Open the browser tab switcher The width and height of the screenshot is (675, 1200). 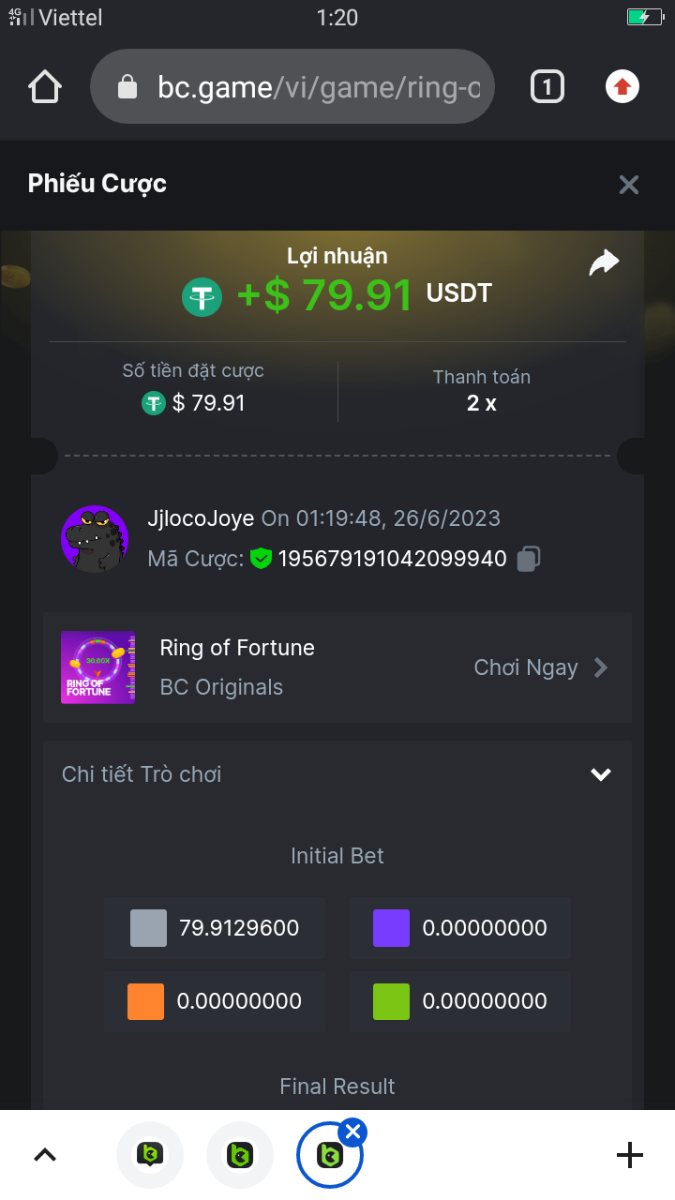coord(546,87)
